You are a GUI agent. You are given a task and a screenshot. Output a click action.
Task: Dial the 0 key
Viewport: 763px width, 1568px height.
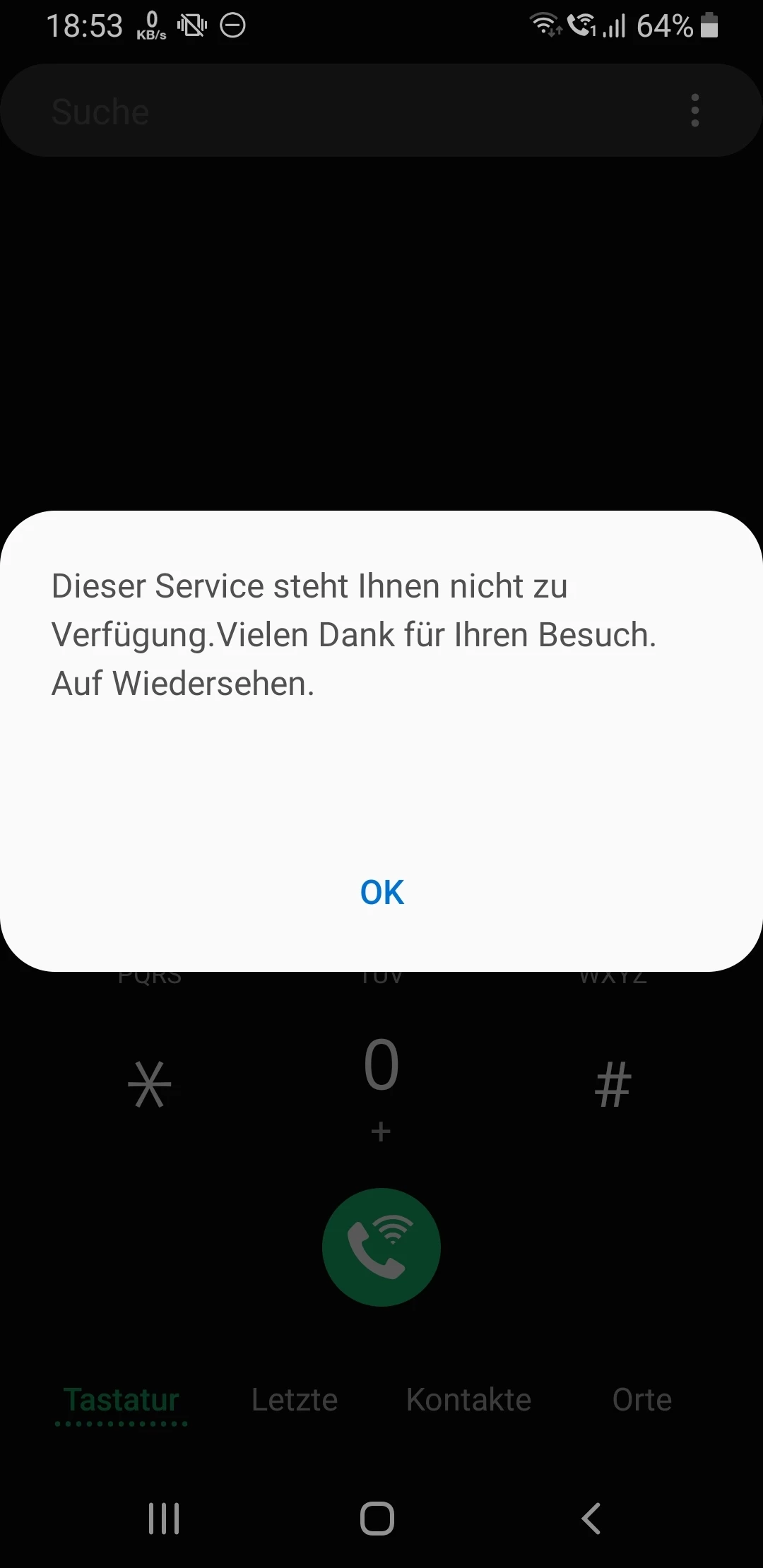pos(381,1074)
